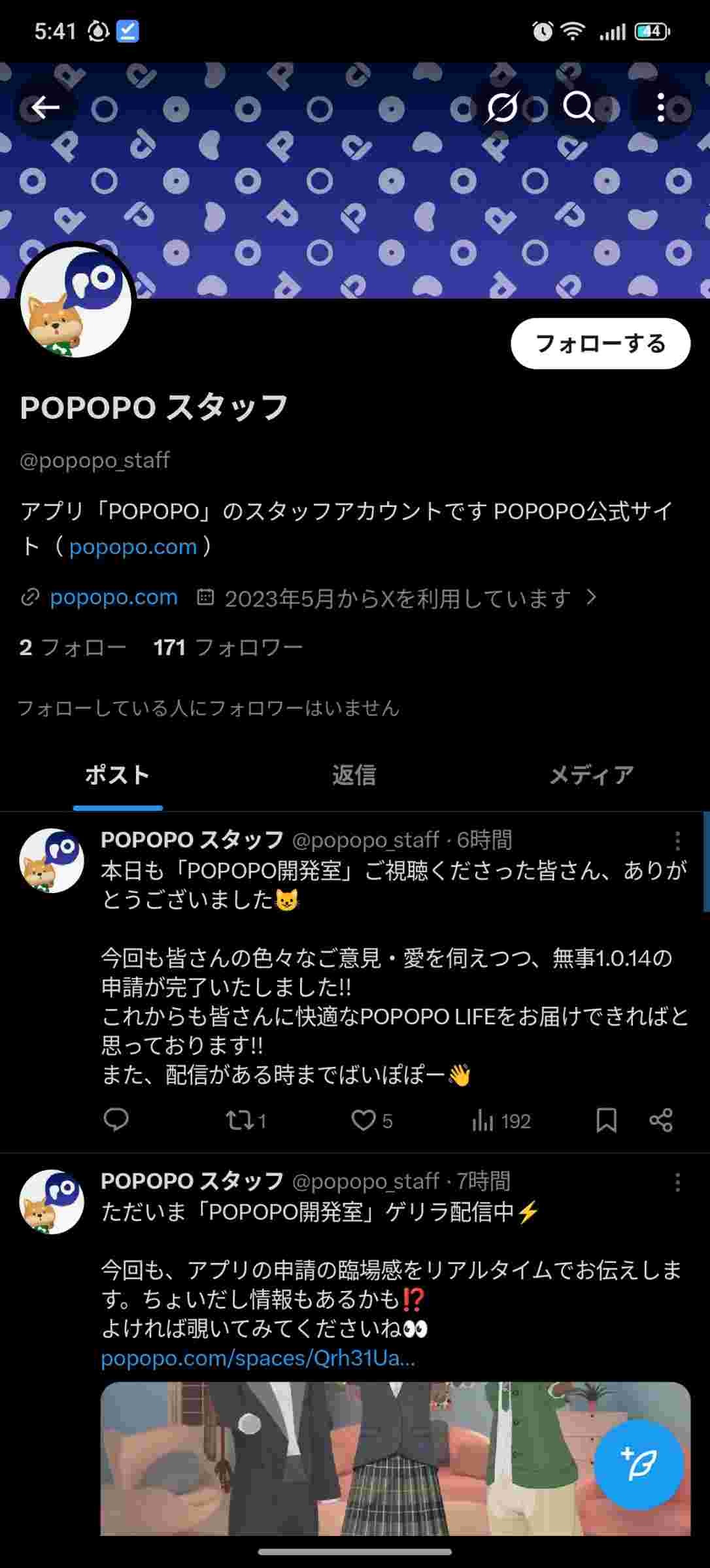This screenshot has height=1568, width=710.
Task: Switch to the 返信 tab
Action: click(354, 775)
